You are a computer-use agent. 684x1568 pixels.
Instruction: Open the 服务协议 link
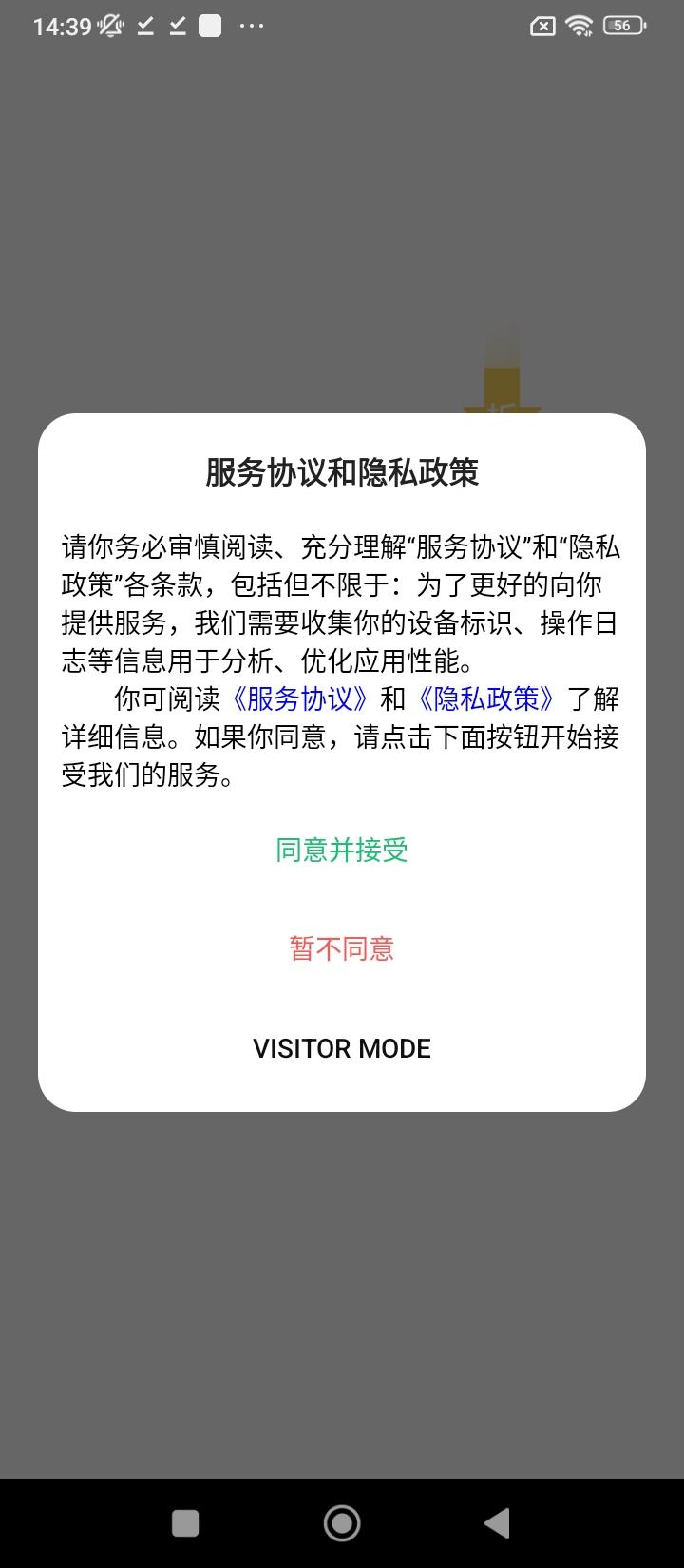[299, 700]
